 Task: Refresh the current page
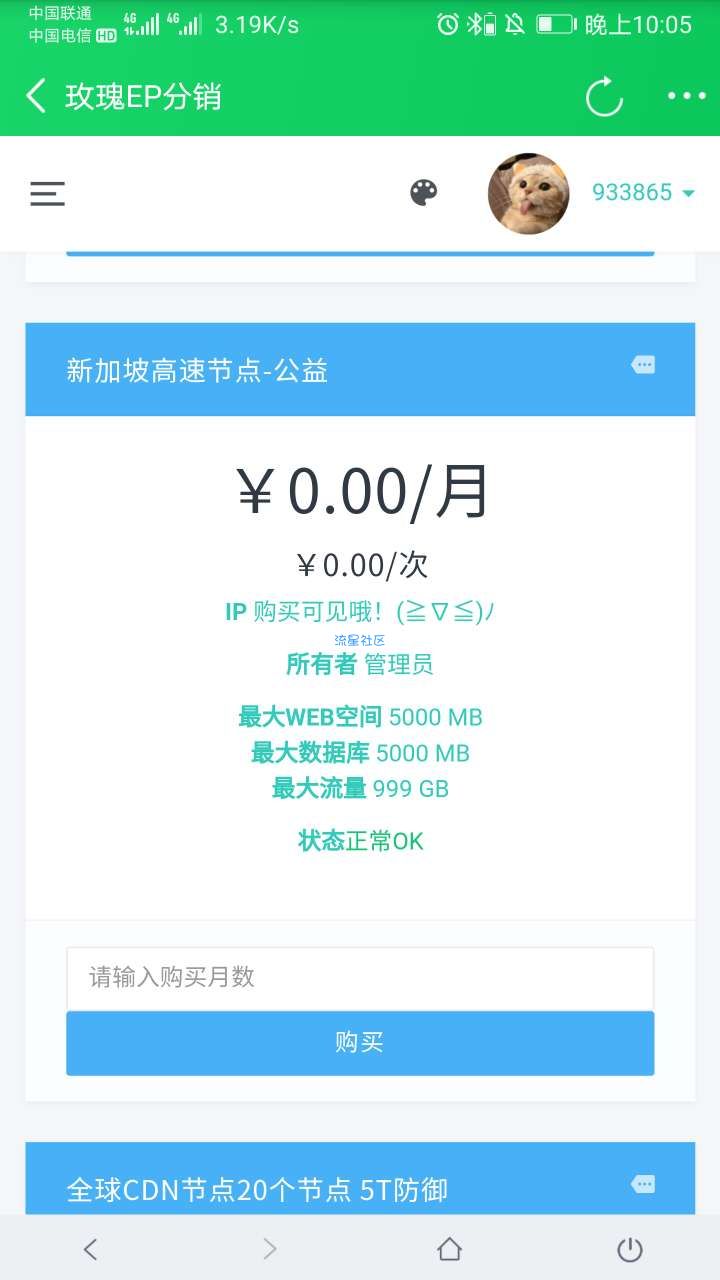click(x=604, y=97)
